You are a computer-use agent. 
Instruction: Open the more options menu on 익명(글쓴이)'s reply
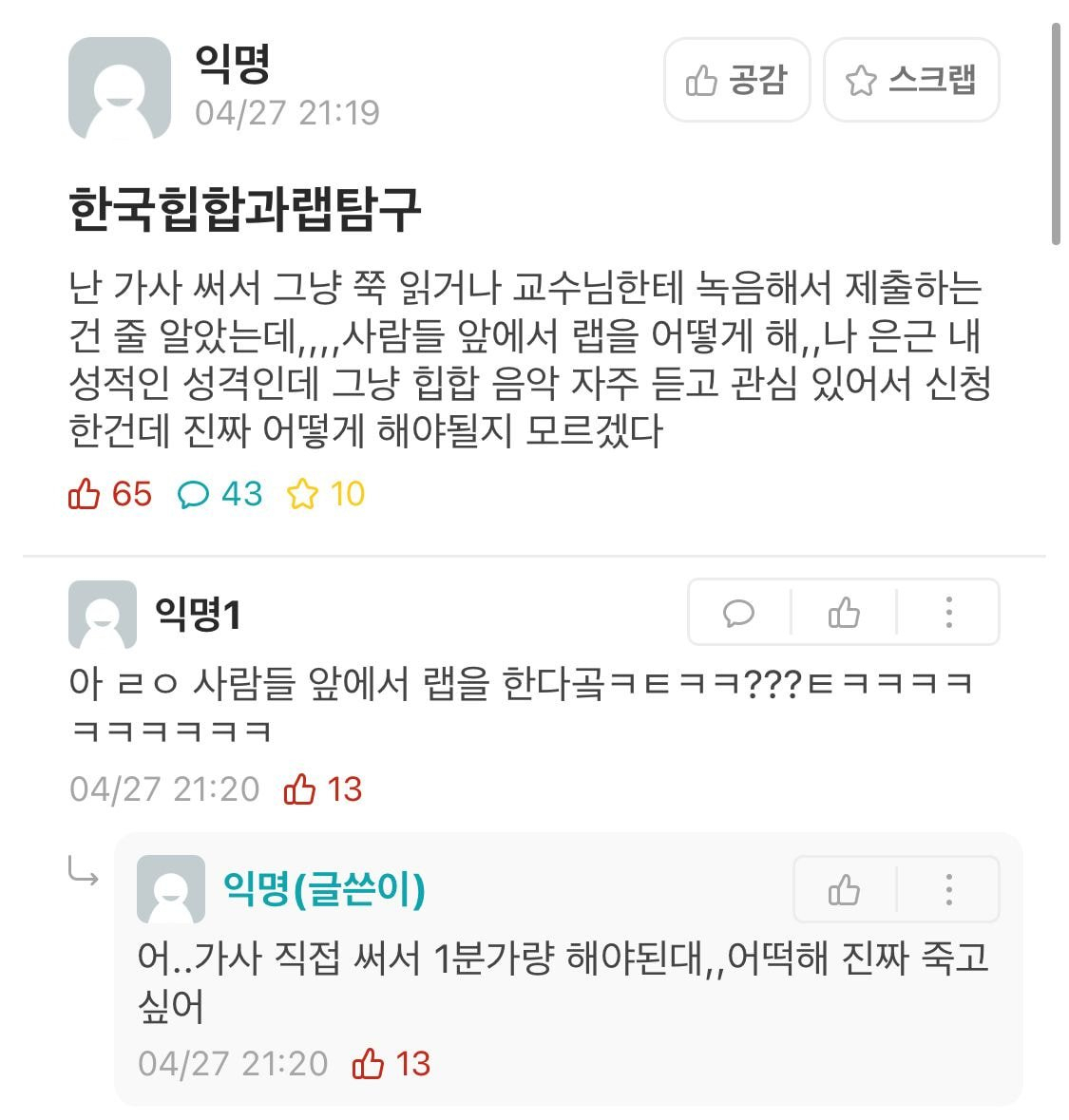pos(948,890)
